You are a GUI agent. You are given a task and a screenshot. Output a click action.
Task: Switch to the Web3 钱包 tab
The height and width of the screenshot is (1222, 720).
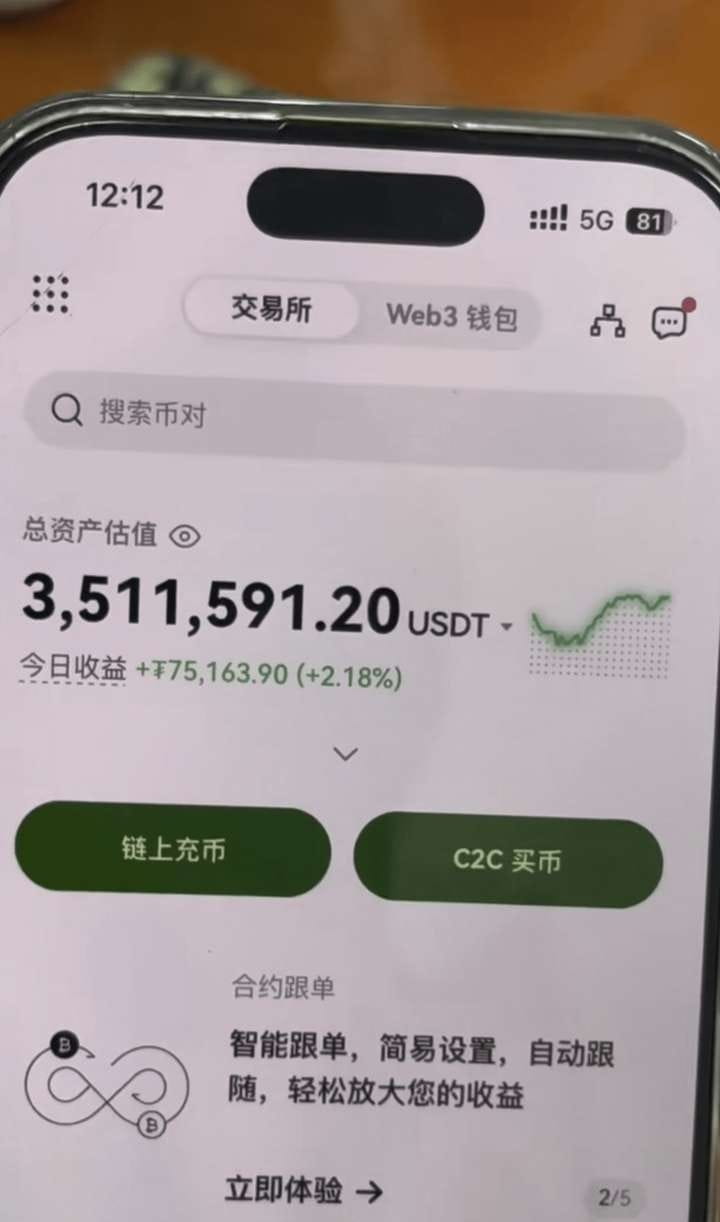click(x=451, y=316)
